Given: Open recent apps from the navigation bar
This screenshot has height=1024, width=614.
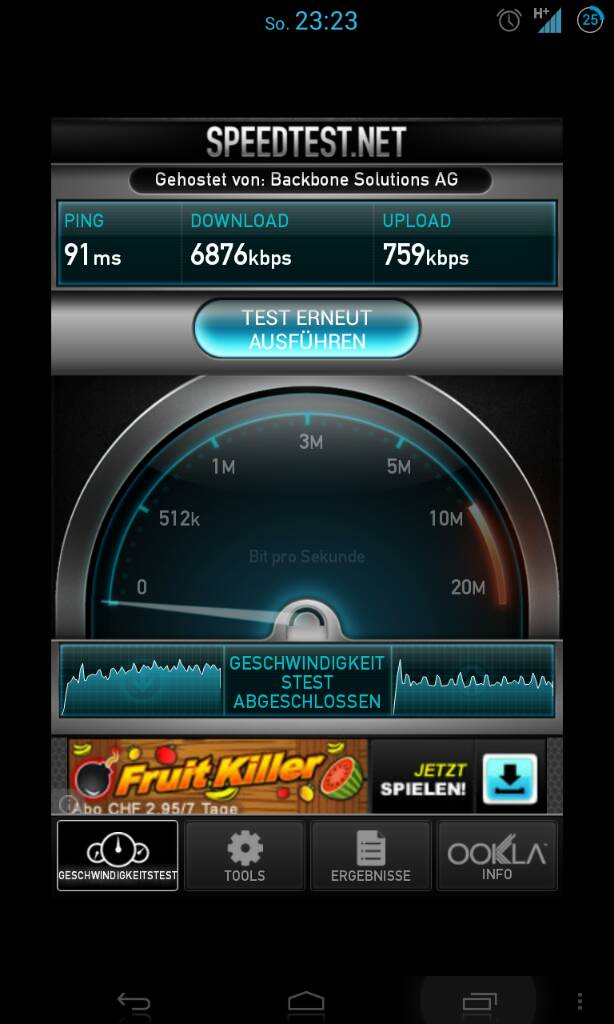Looking at the screenshot, I should (x=479, y=1002).
